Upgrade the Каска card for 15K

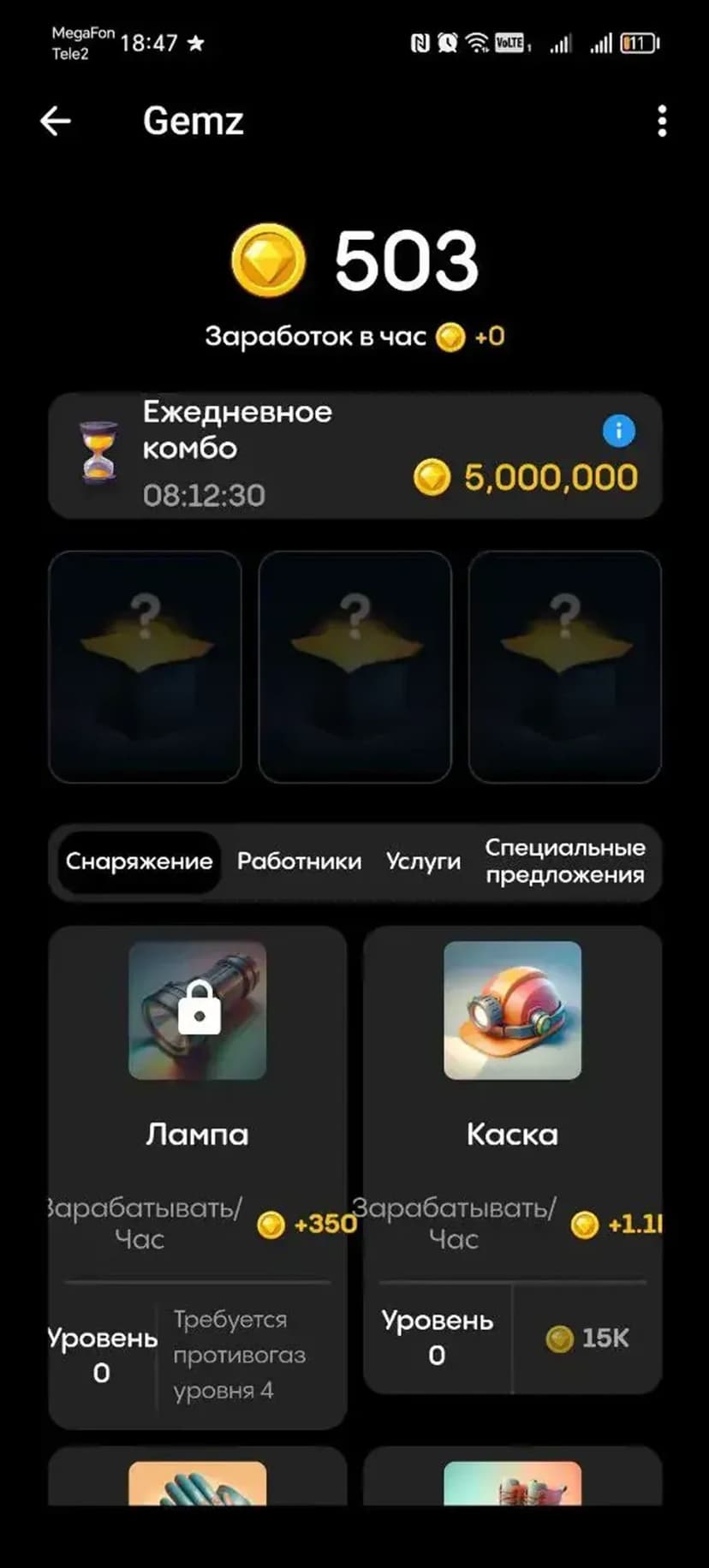click(587, 1338)
